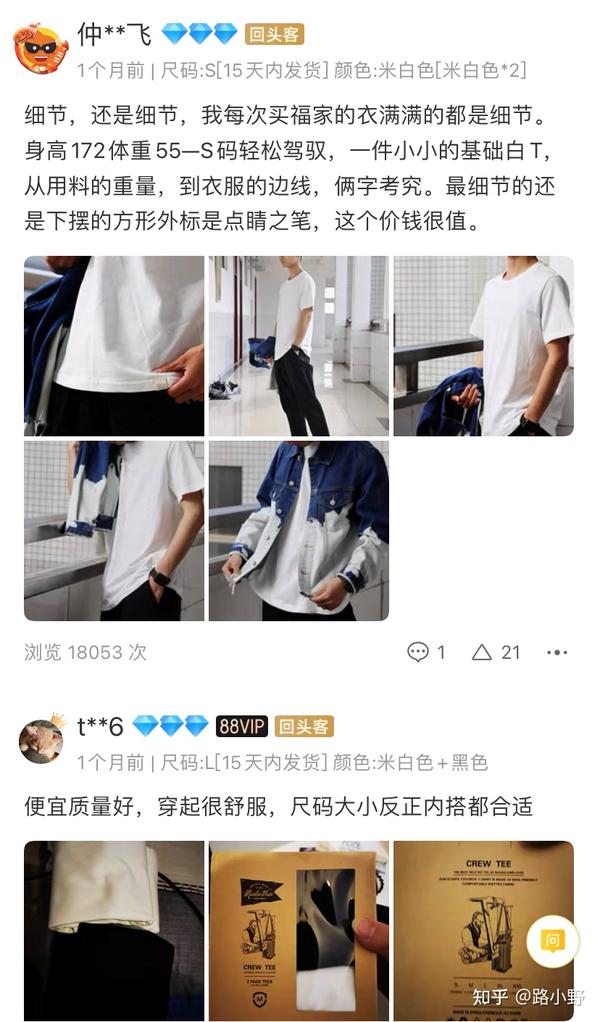
Task: View t**6's photo of the folded white fabric
Action: 114,930
